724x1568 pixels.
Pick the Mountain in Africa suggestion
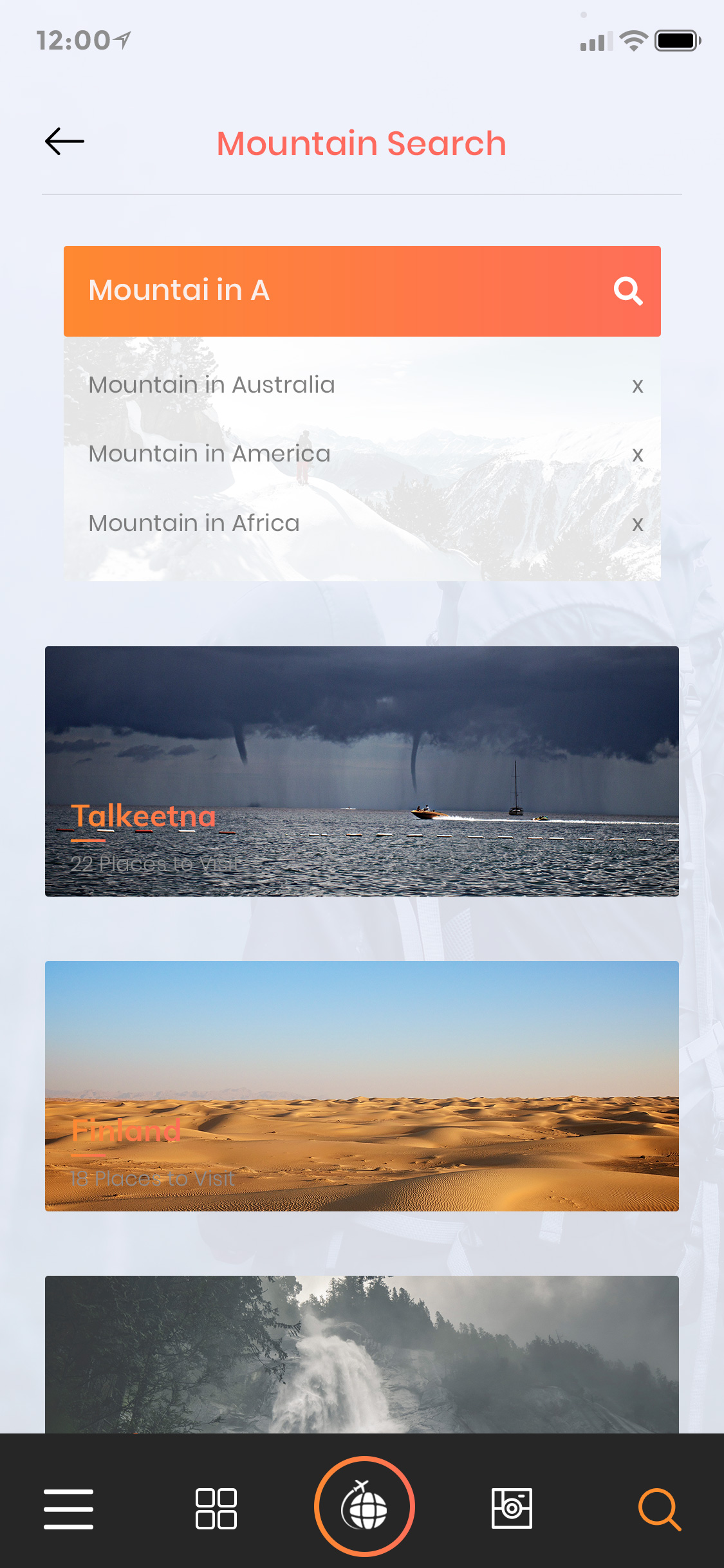(x=194, y=523)
